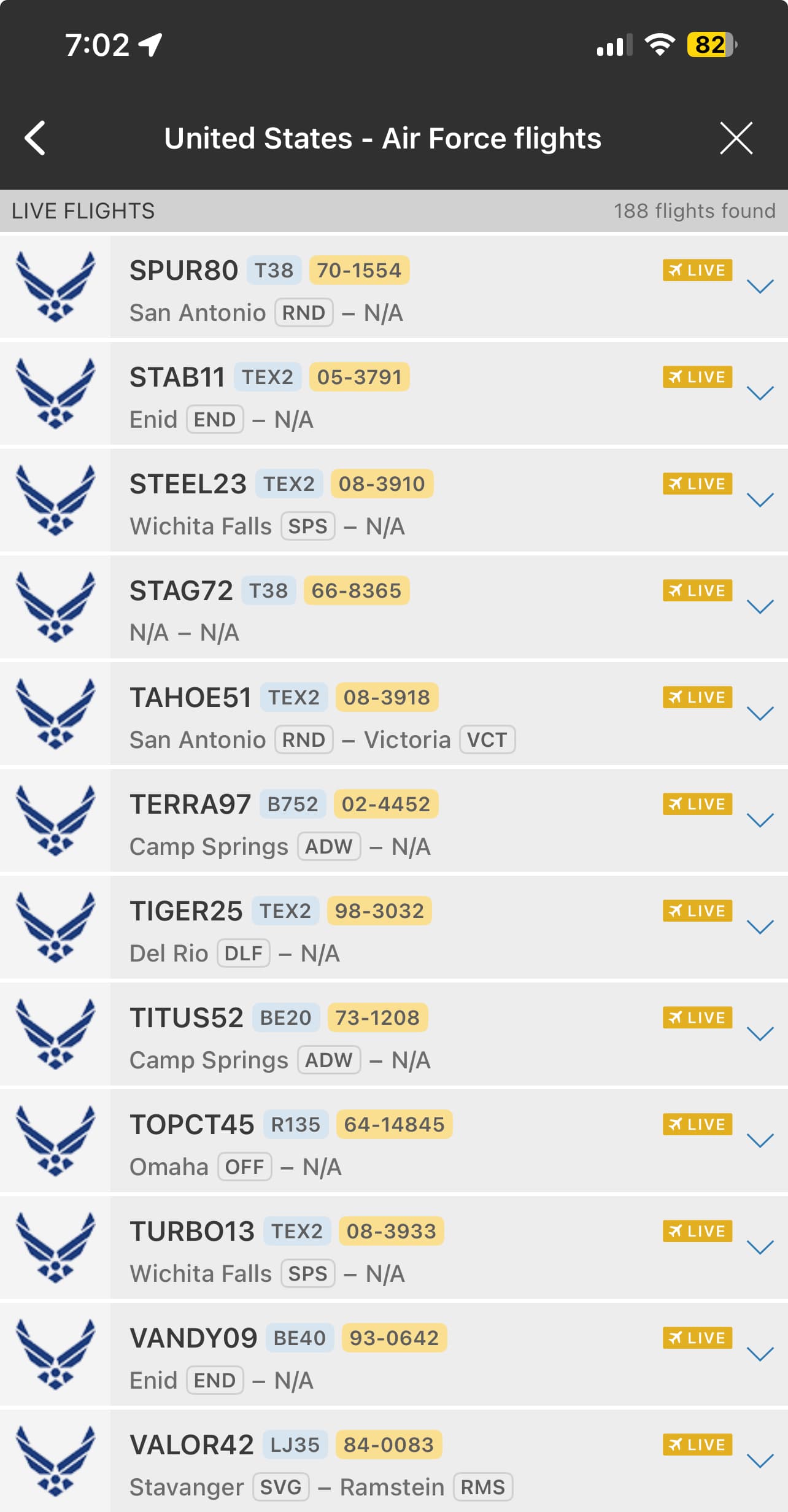Viewport: 788px width, 1512px height.
Task: Expand the STAB11 flight details chevron
Action: (760, 393)
